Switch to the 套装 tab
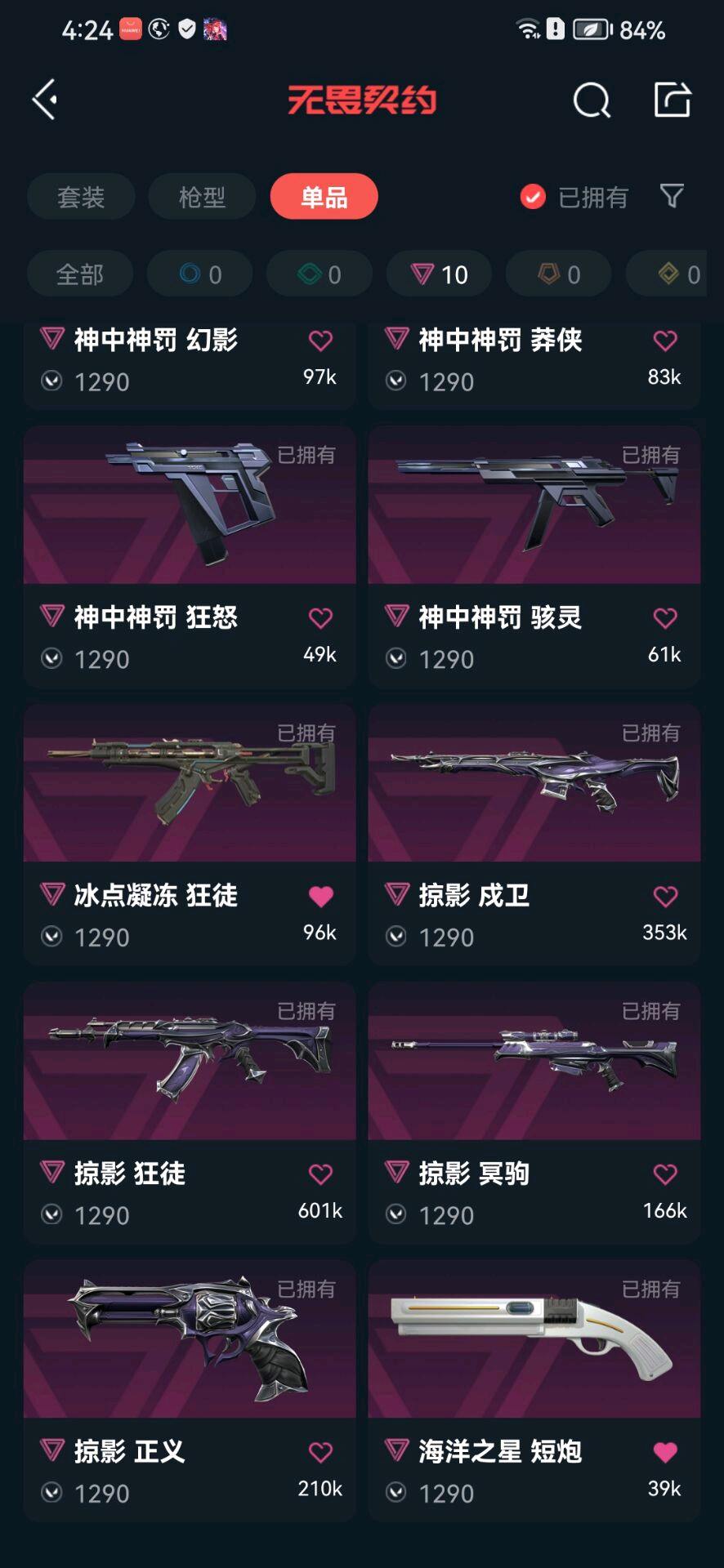The height and width of the screenshot is (1568, 724). [81, 197]
